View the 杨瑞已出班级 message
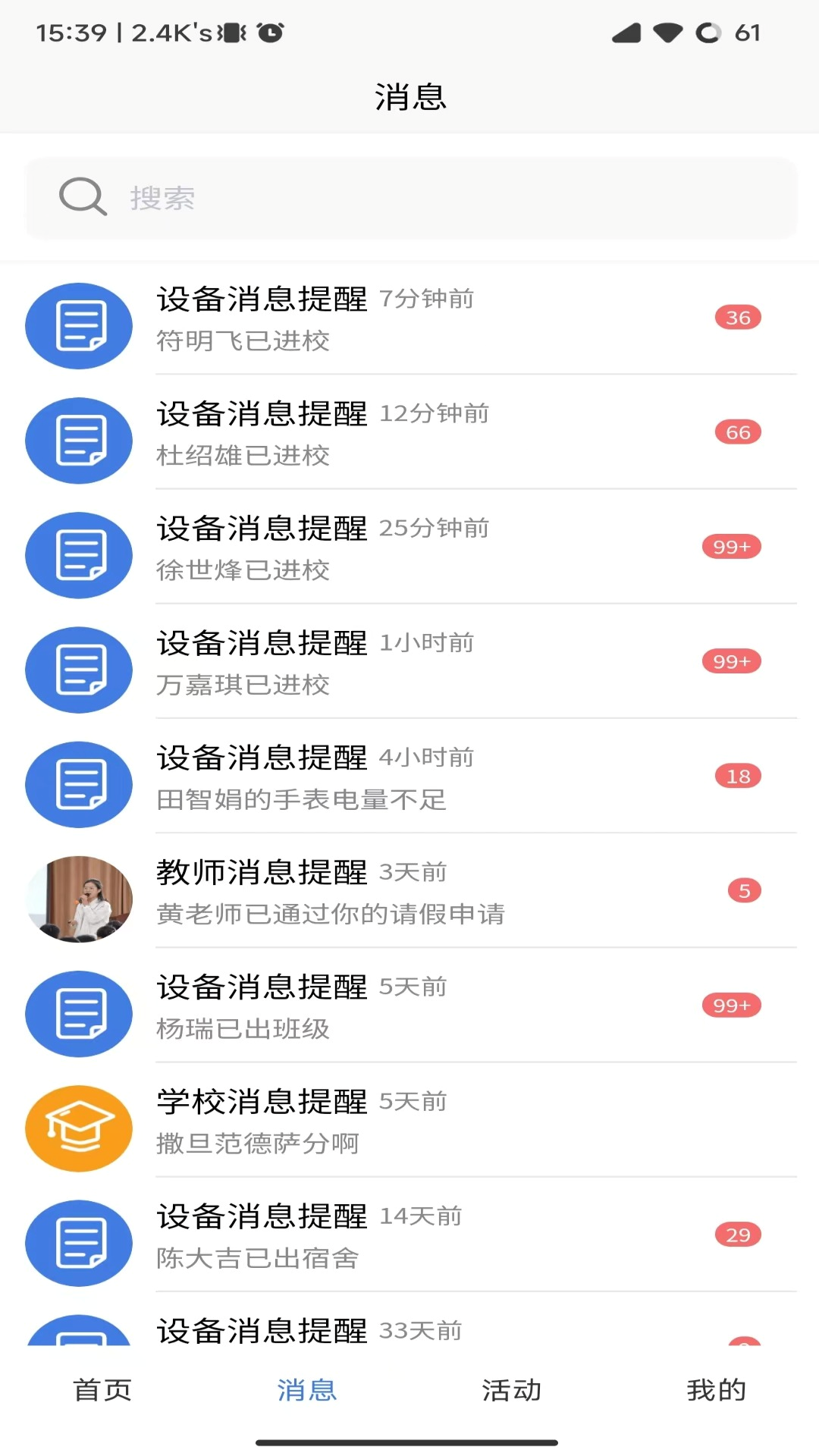 click(x=409, y=1006)
